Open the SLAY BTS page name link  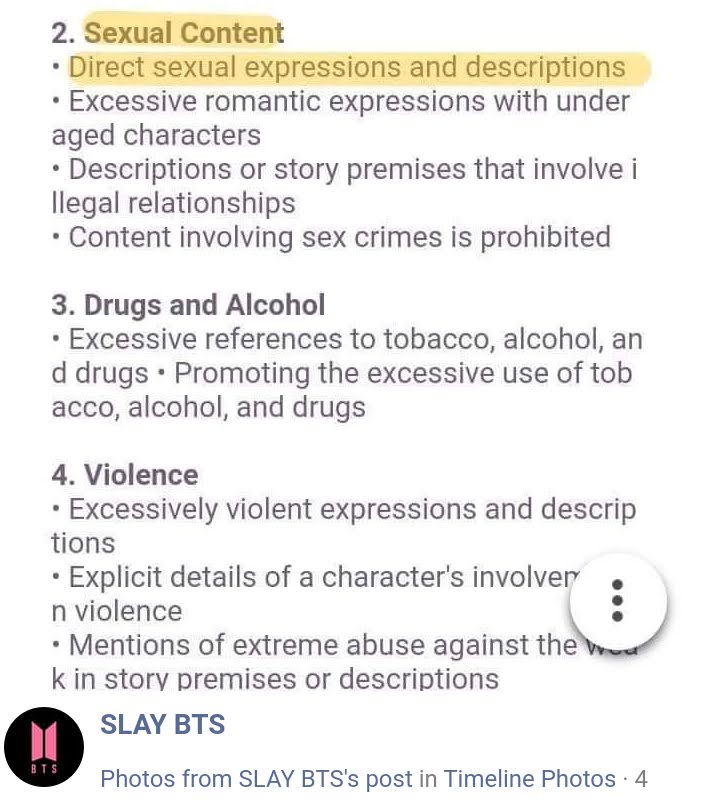[x=163, y=726]
